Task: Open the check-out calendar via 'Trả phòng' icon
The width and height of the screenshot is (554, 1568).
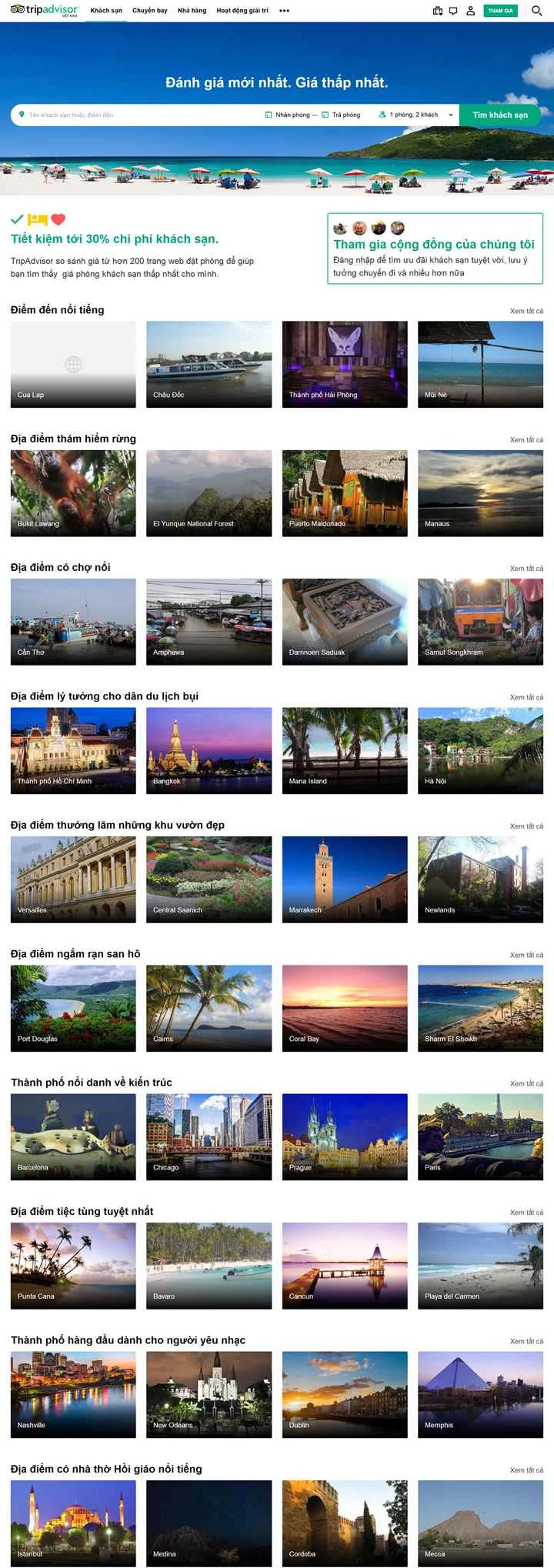Action: 326,115
